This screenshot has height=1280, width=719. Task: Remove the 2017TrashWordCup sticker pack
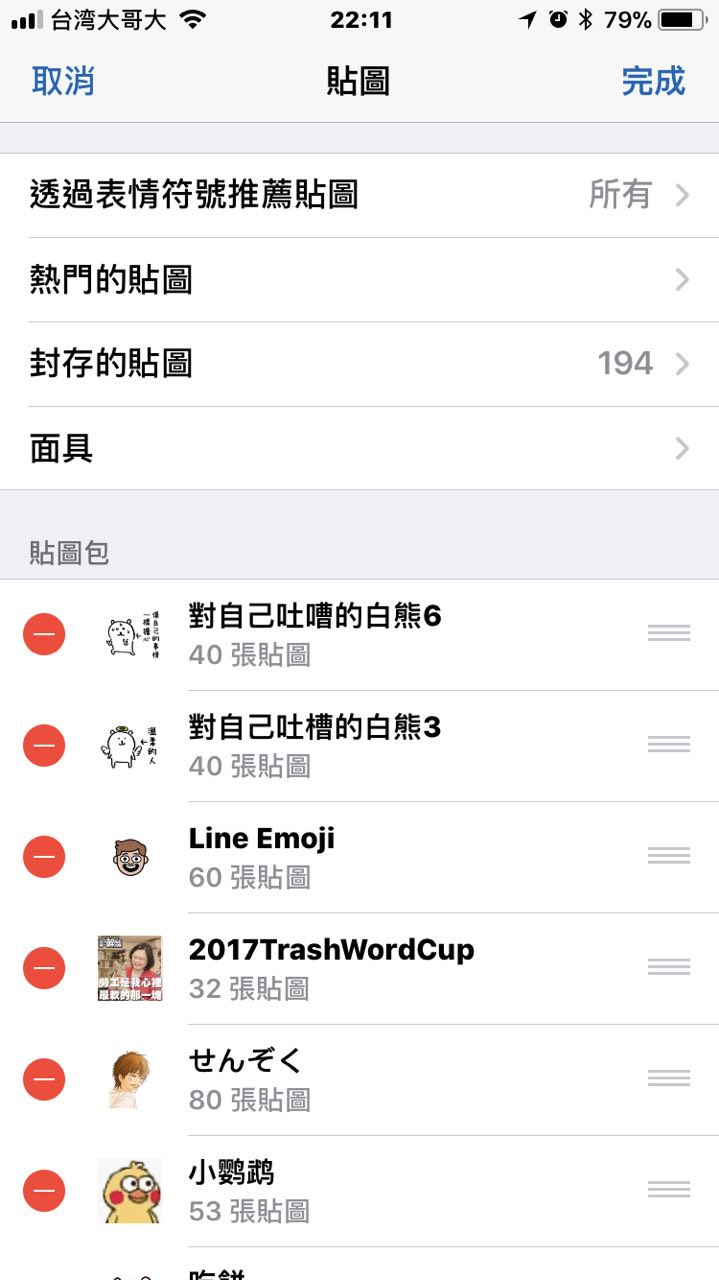tap(44, 968)
